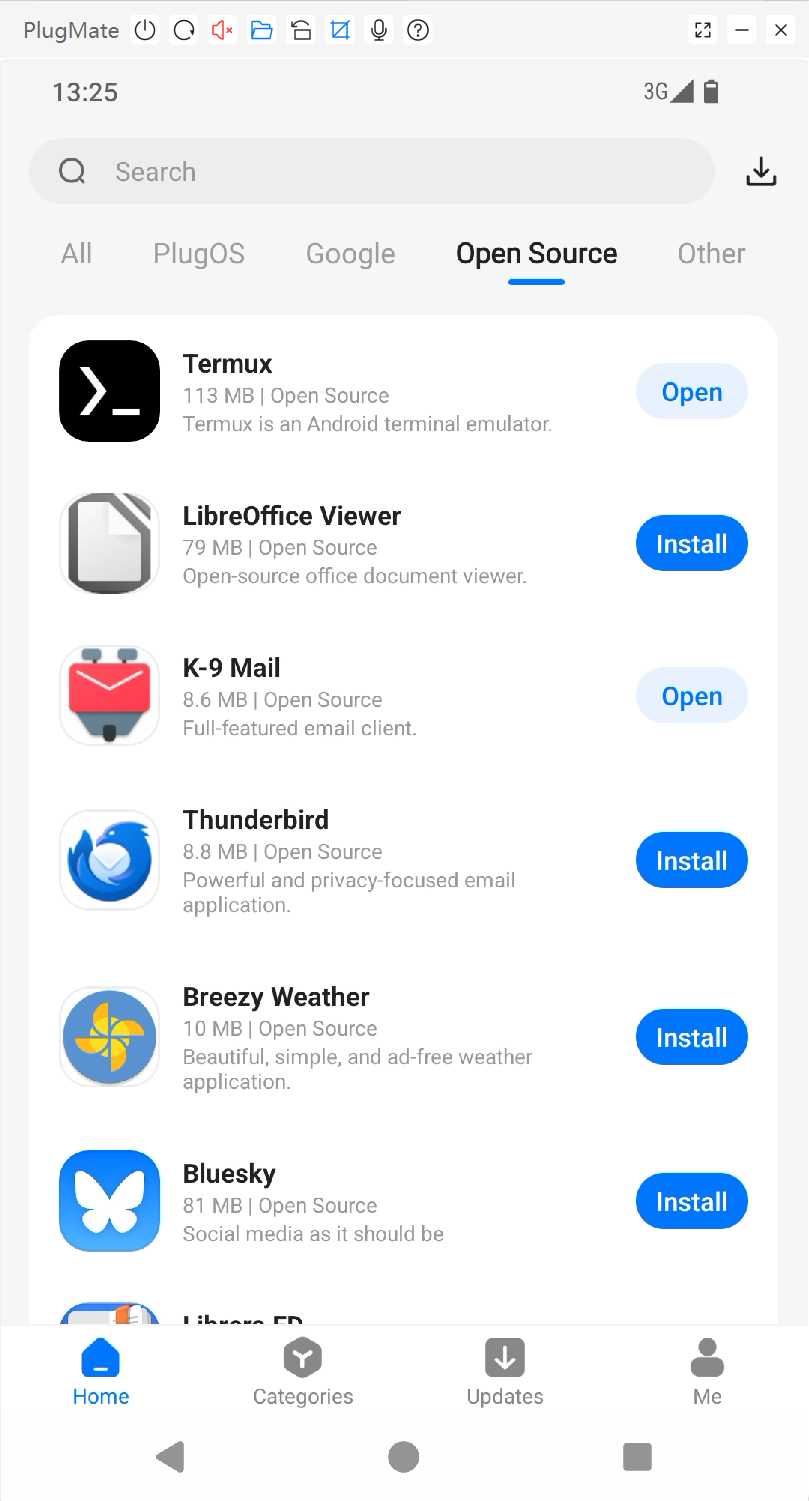Switch to the All tab

click(76, 254)
